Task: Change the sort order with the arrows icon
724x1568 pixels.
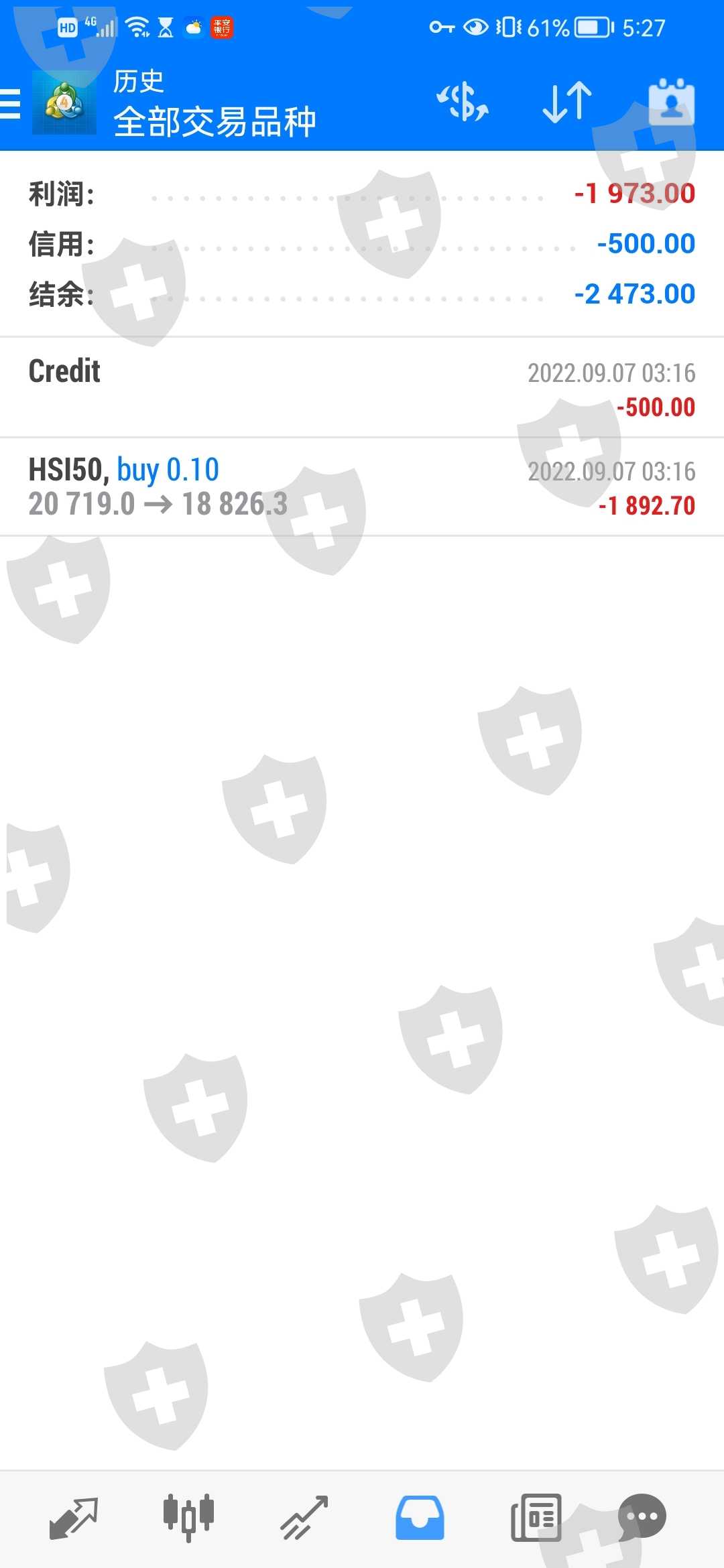Action: (567, 103)
